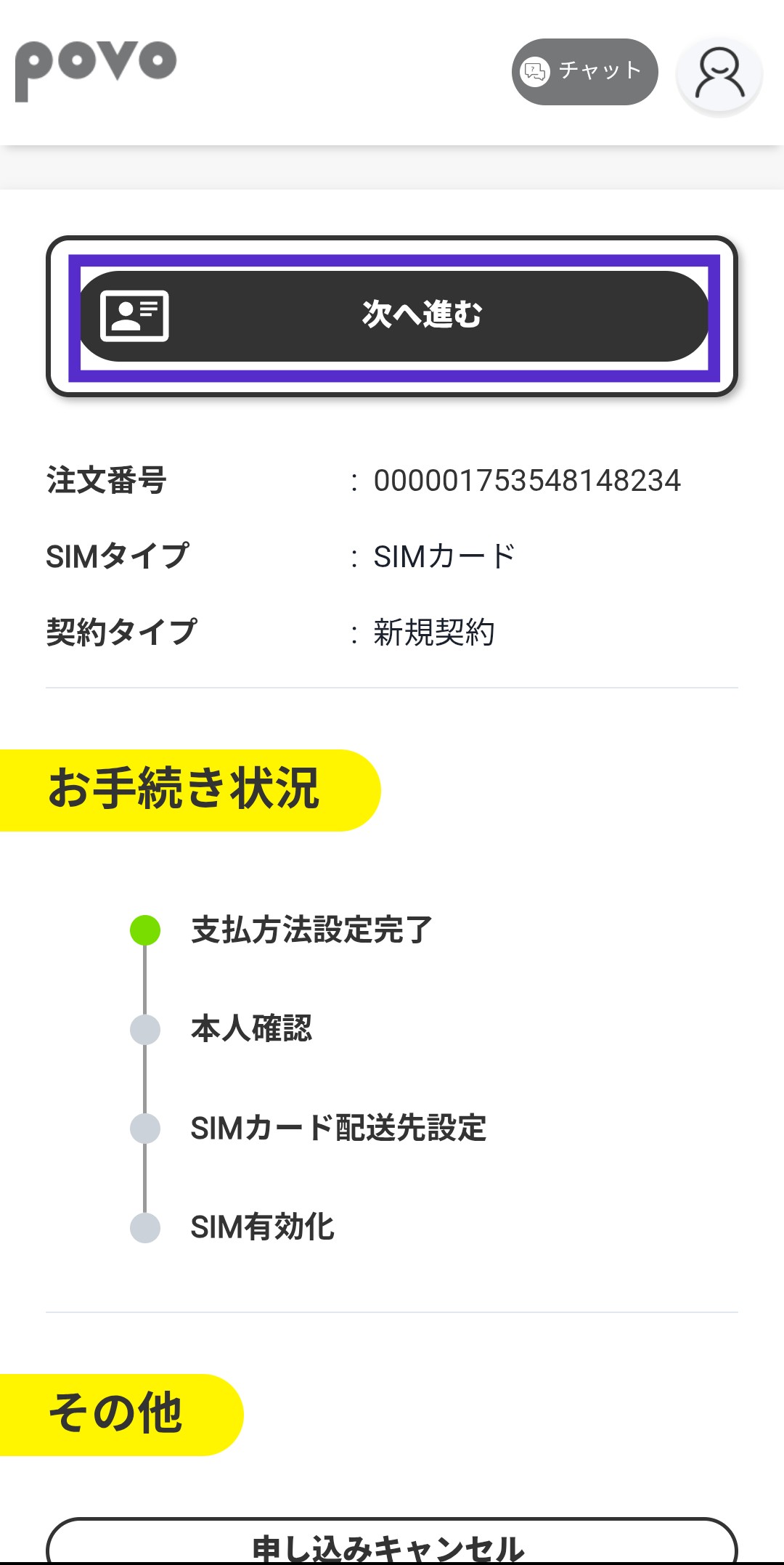784x1565 pixels.
Task: Click the ID card icon inside 次へ進む
Action: point(135,315)
